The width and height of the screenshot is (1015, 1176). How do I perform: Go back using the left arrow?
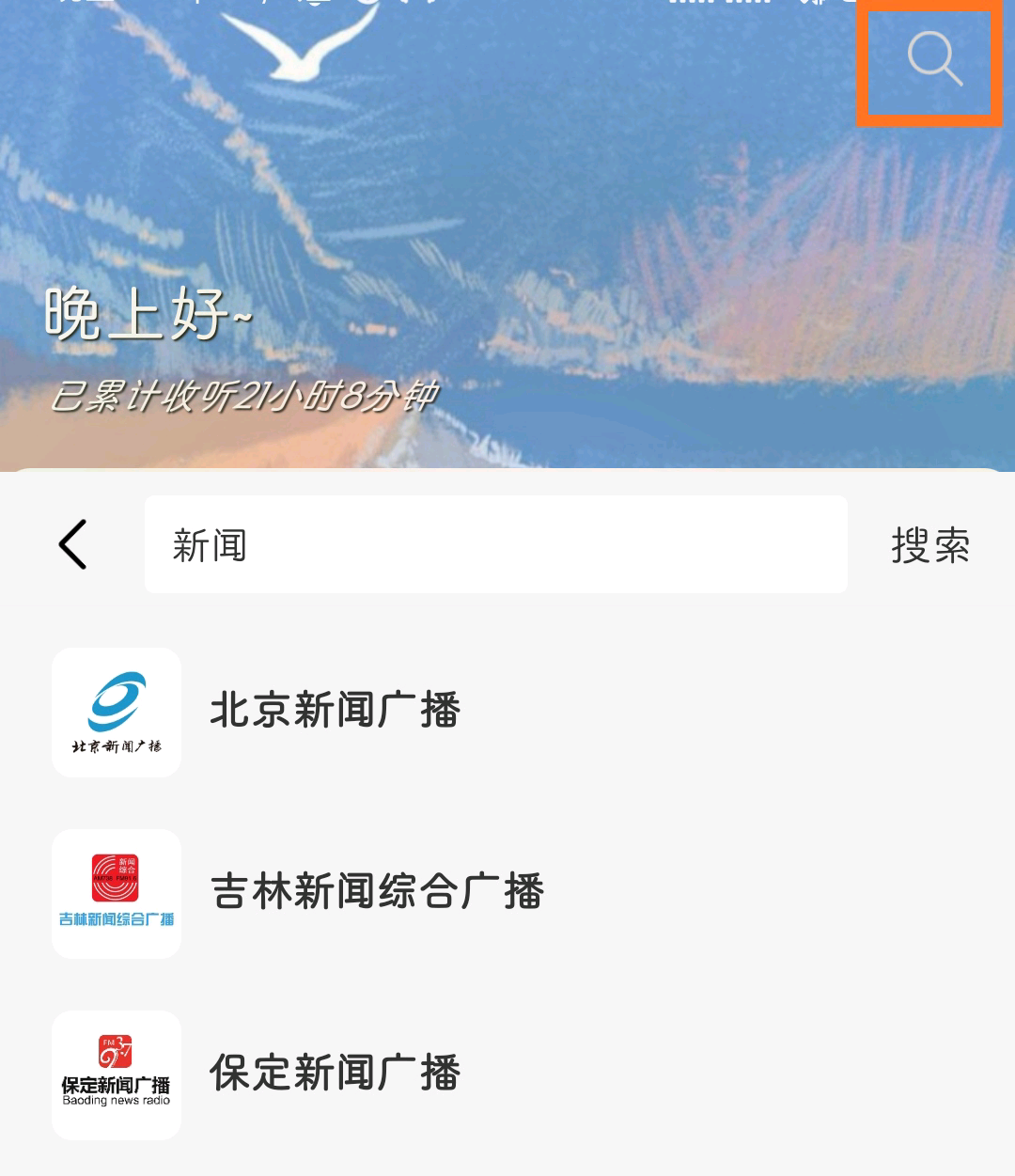73,544
